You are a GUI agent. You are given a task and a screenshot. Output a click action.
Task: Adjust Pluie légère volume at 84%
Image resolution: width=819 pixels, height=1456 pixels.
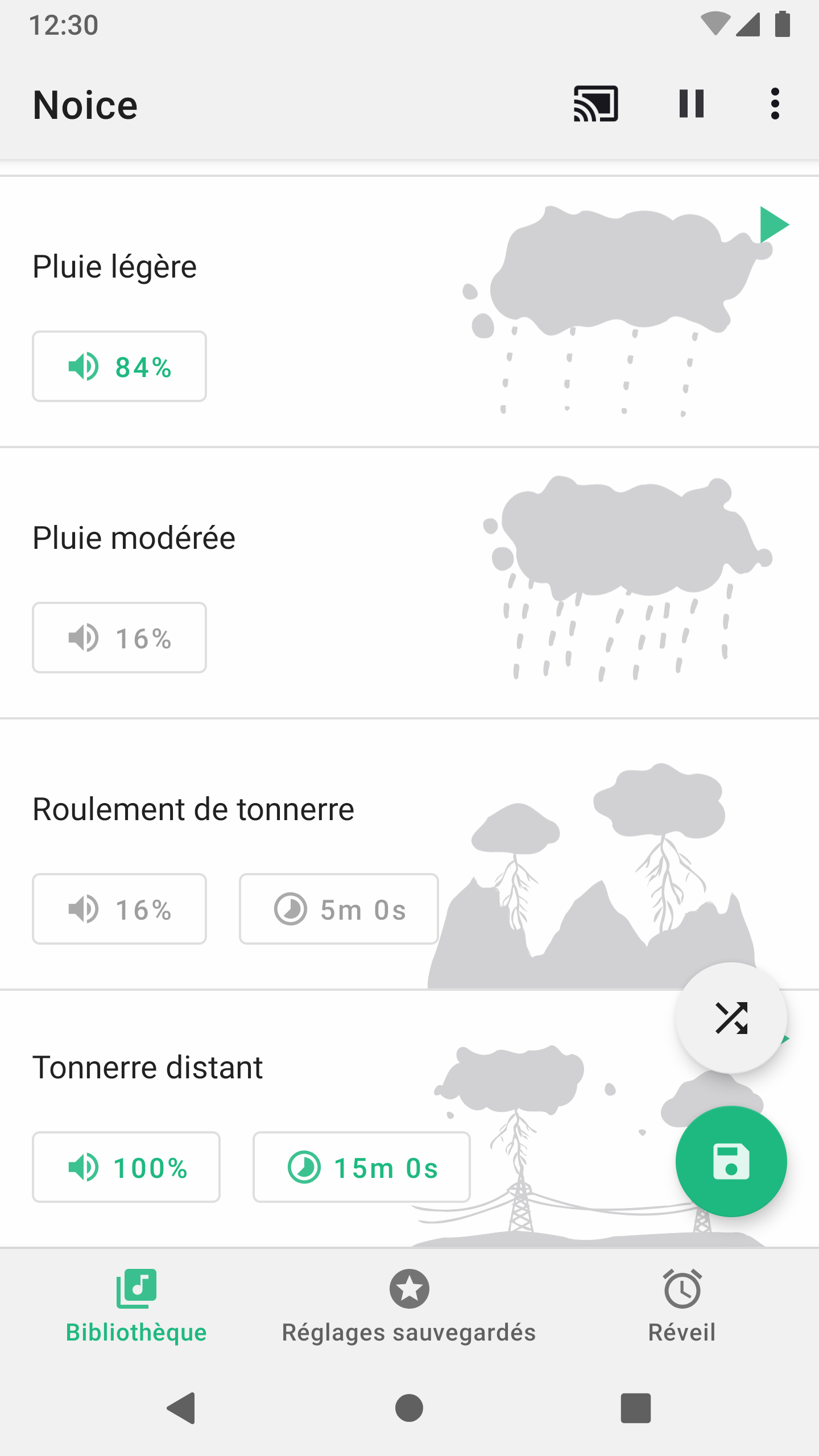click(x=119, y=366)
